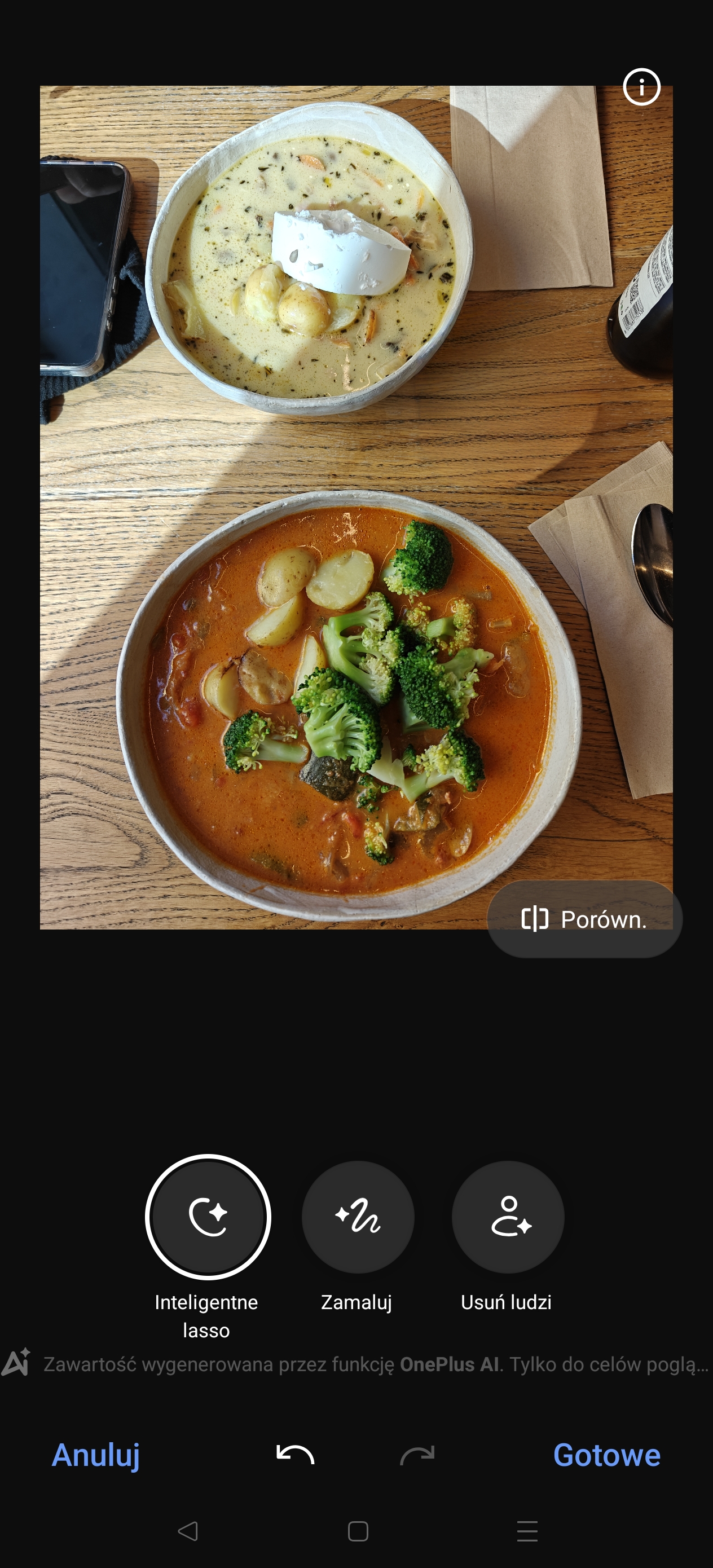
Task: Open the info icon above the photo
Action: (641, 87)
